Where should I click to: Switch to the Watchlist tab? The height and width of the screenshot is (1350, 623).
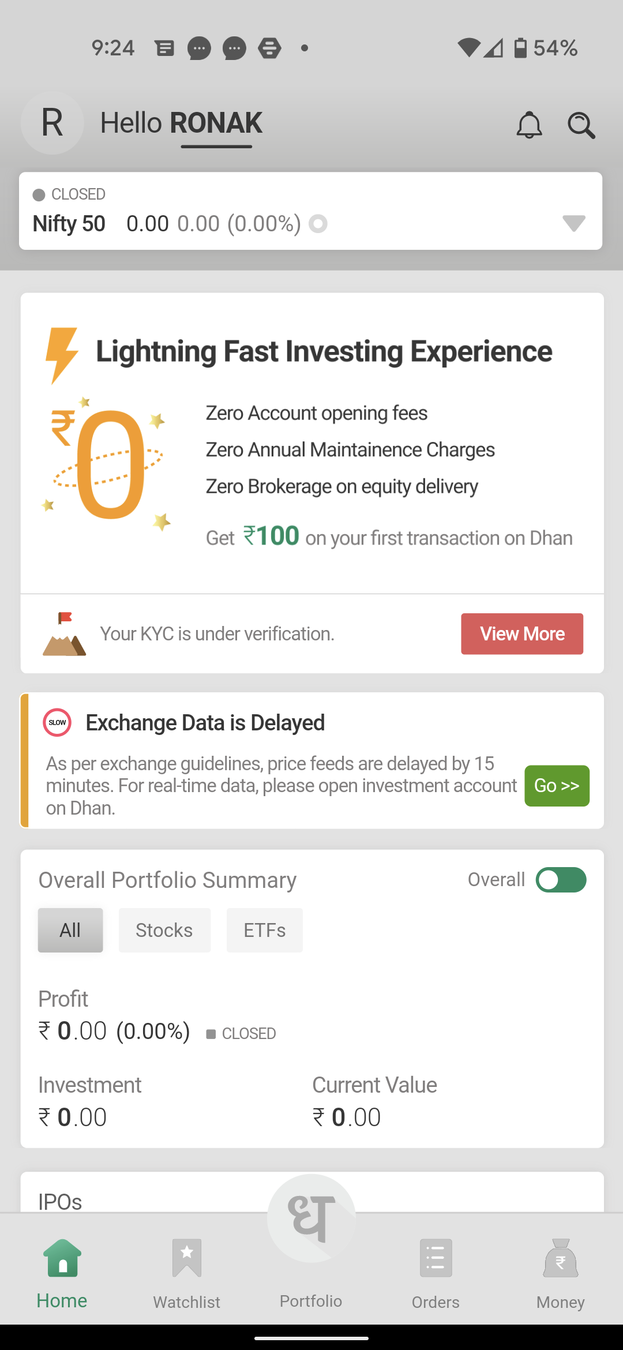187,1274
